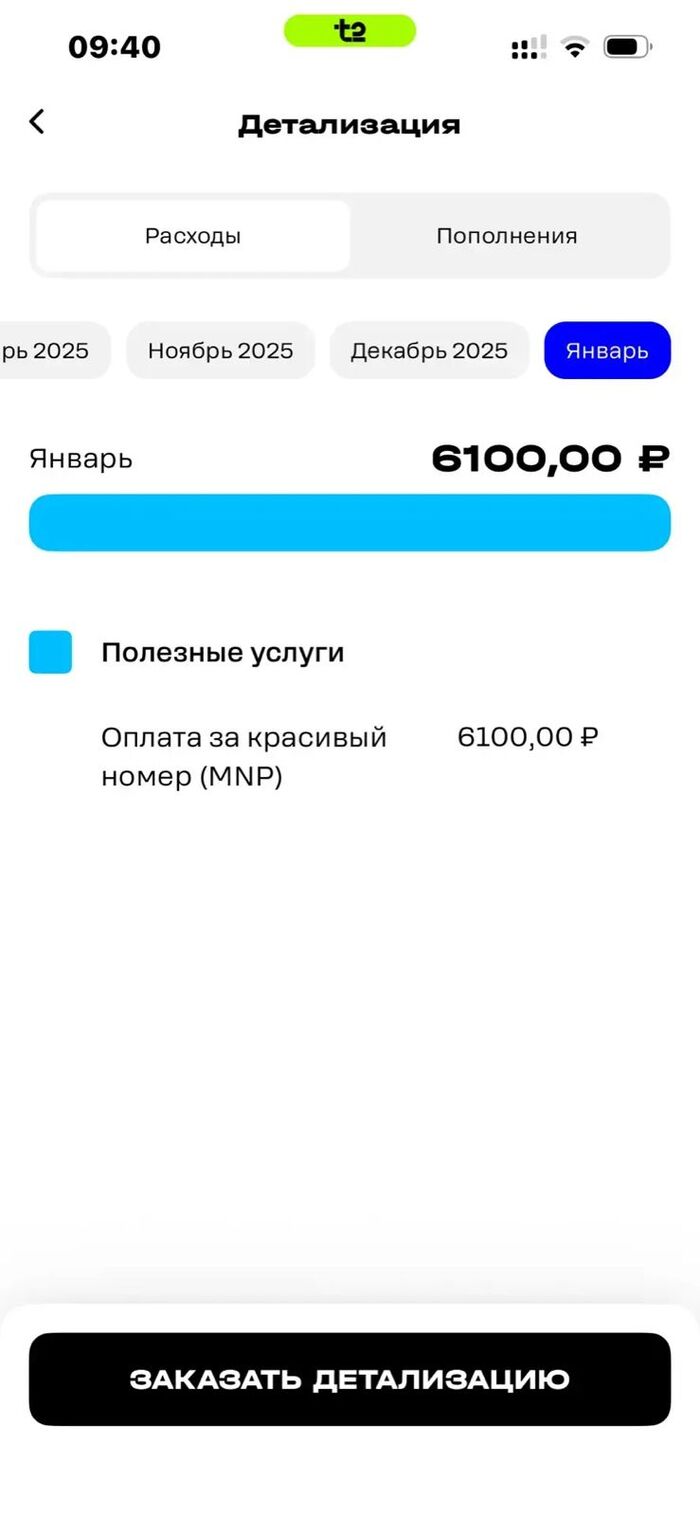Select the Декабрь 2025 month chip

point(429,351)
